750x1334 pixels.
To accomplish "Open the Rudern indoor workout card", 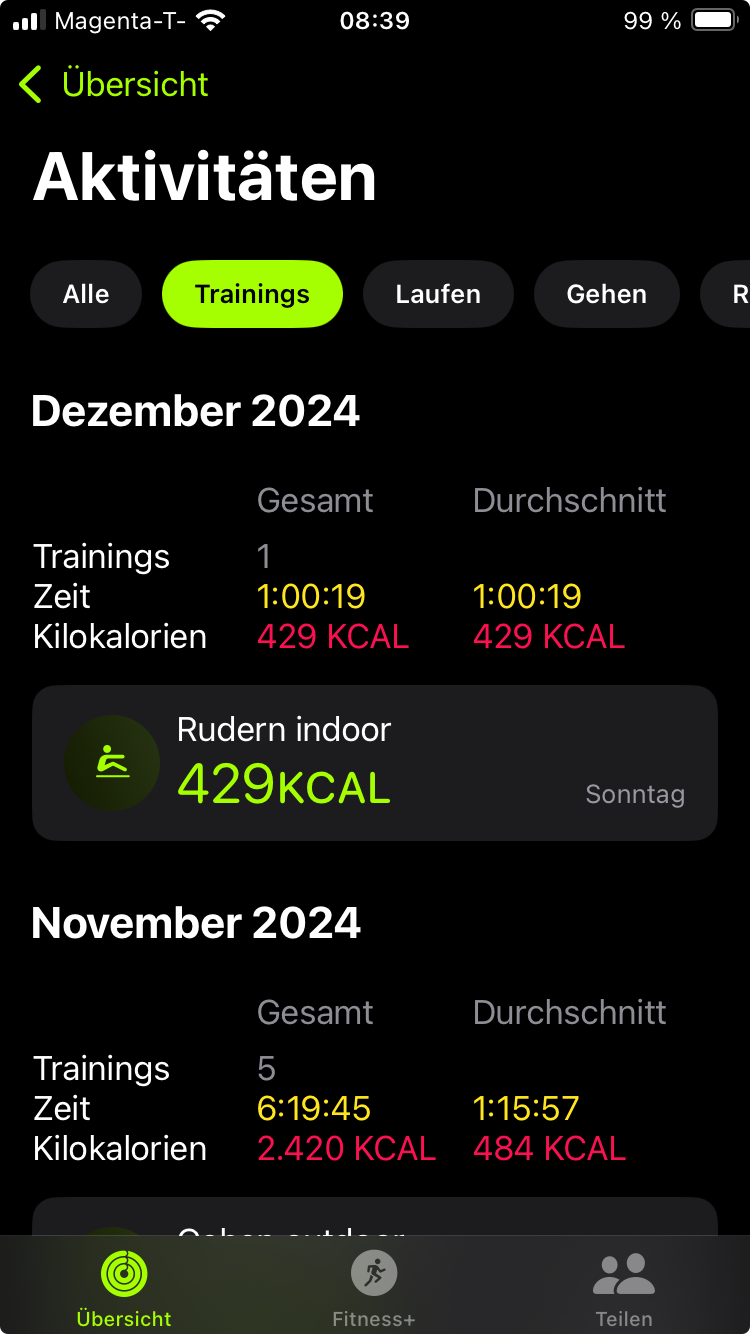I will (x=375, y=763).
